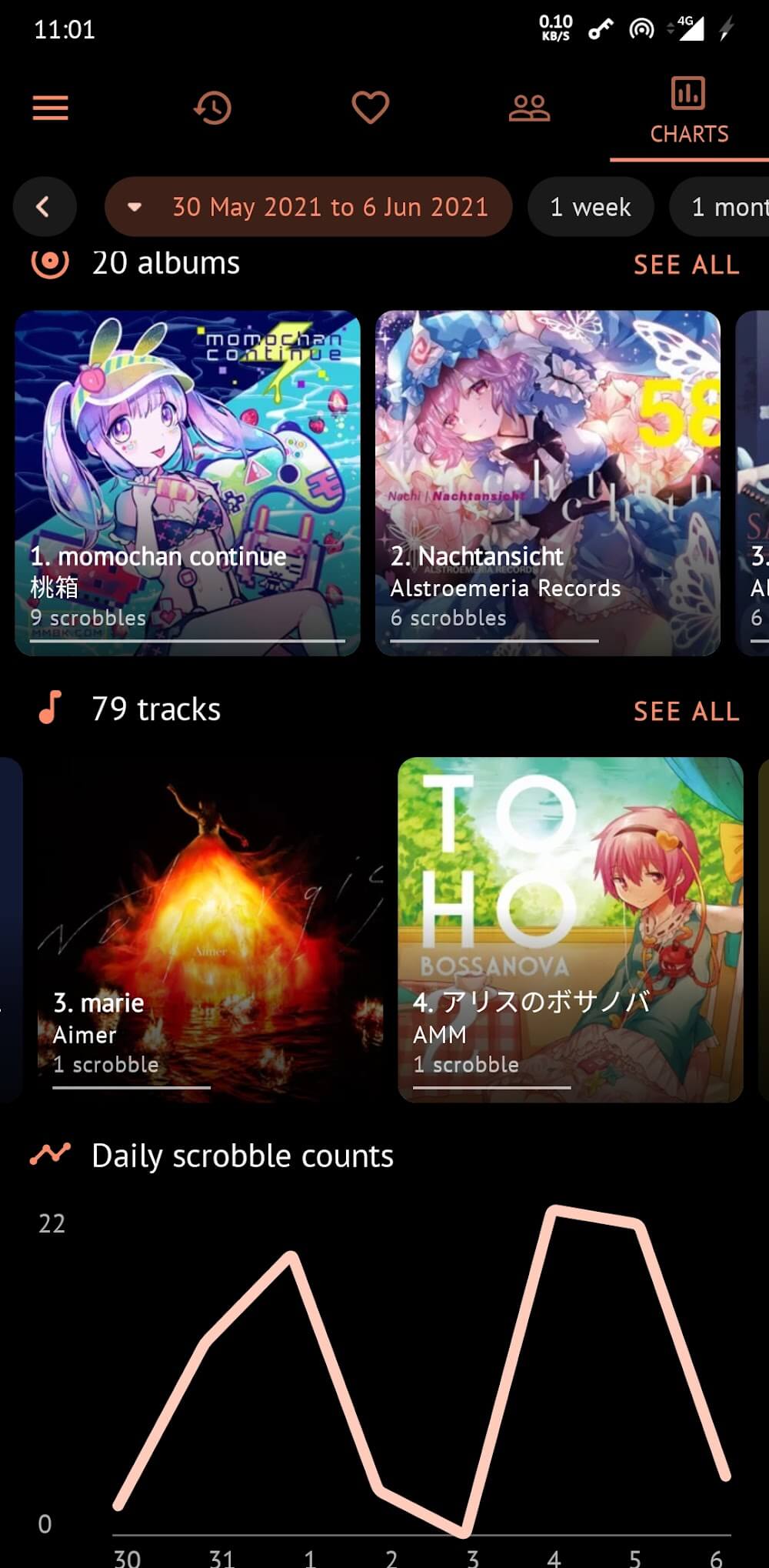Switch to the friends tab

tap(529, 108)
